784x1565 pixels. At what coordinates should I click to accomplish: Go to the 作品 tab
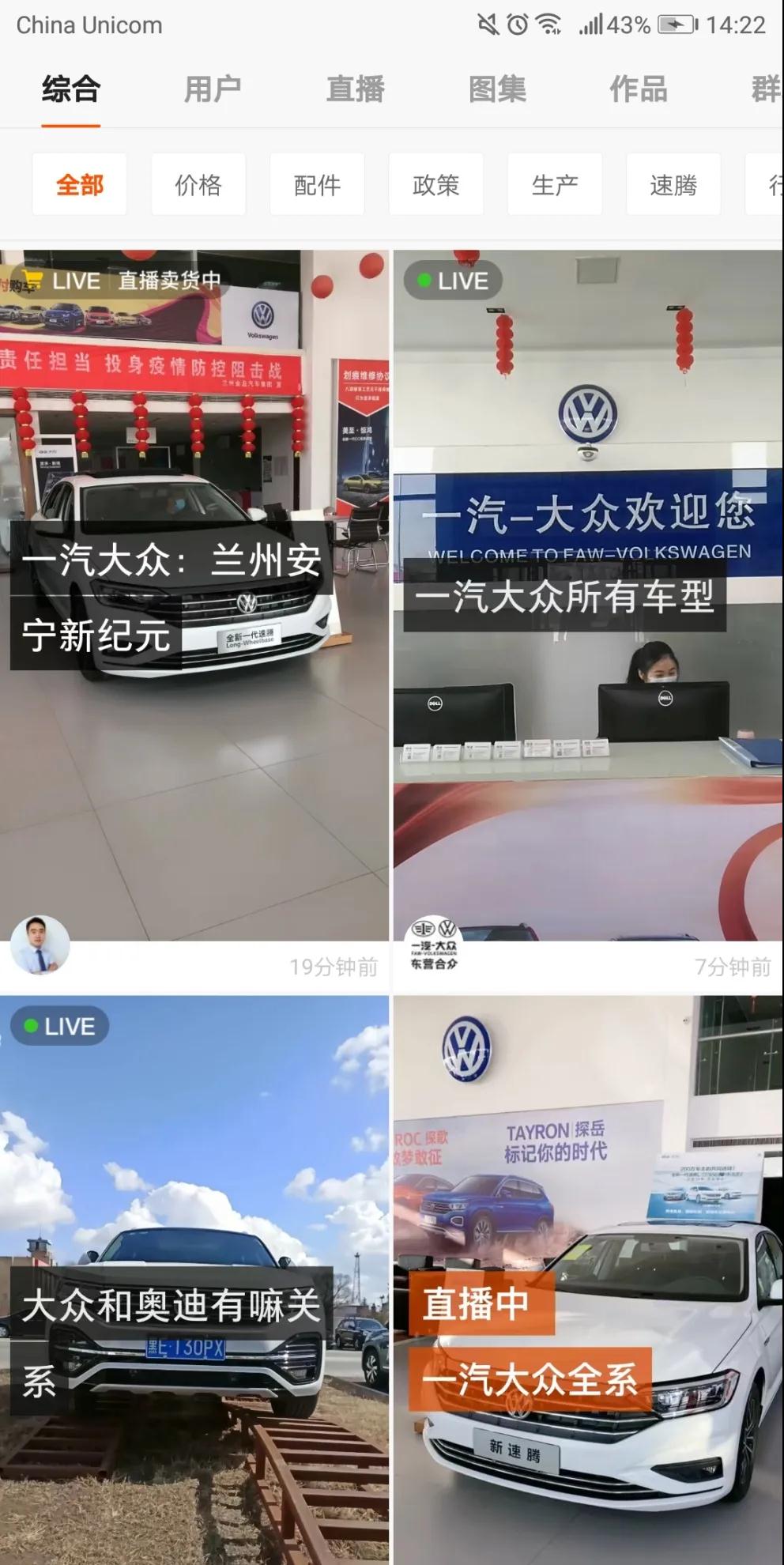click(x=638, y=89)
